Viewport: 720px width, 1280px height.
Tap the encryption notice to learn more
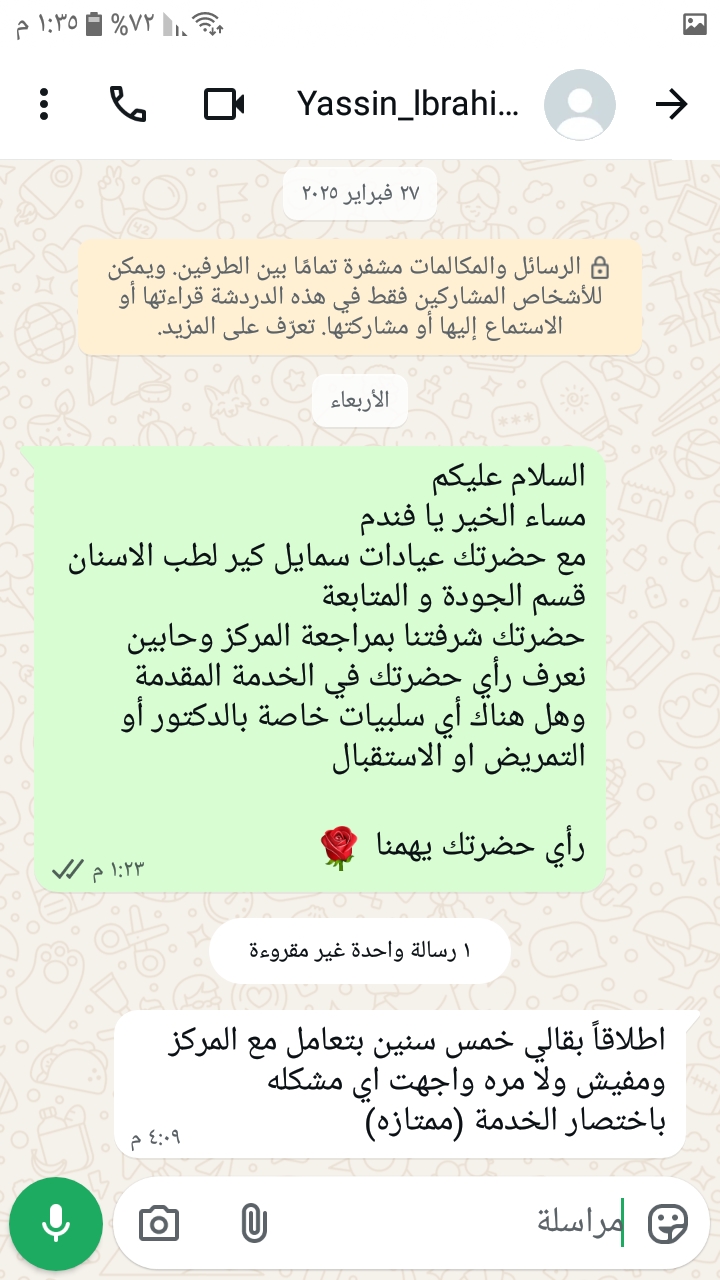pos(360,297)
